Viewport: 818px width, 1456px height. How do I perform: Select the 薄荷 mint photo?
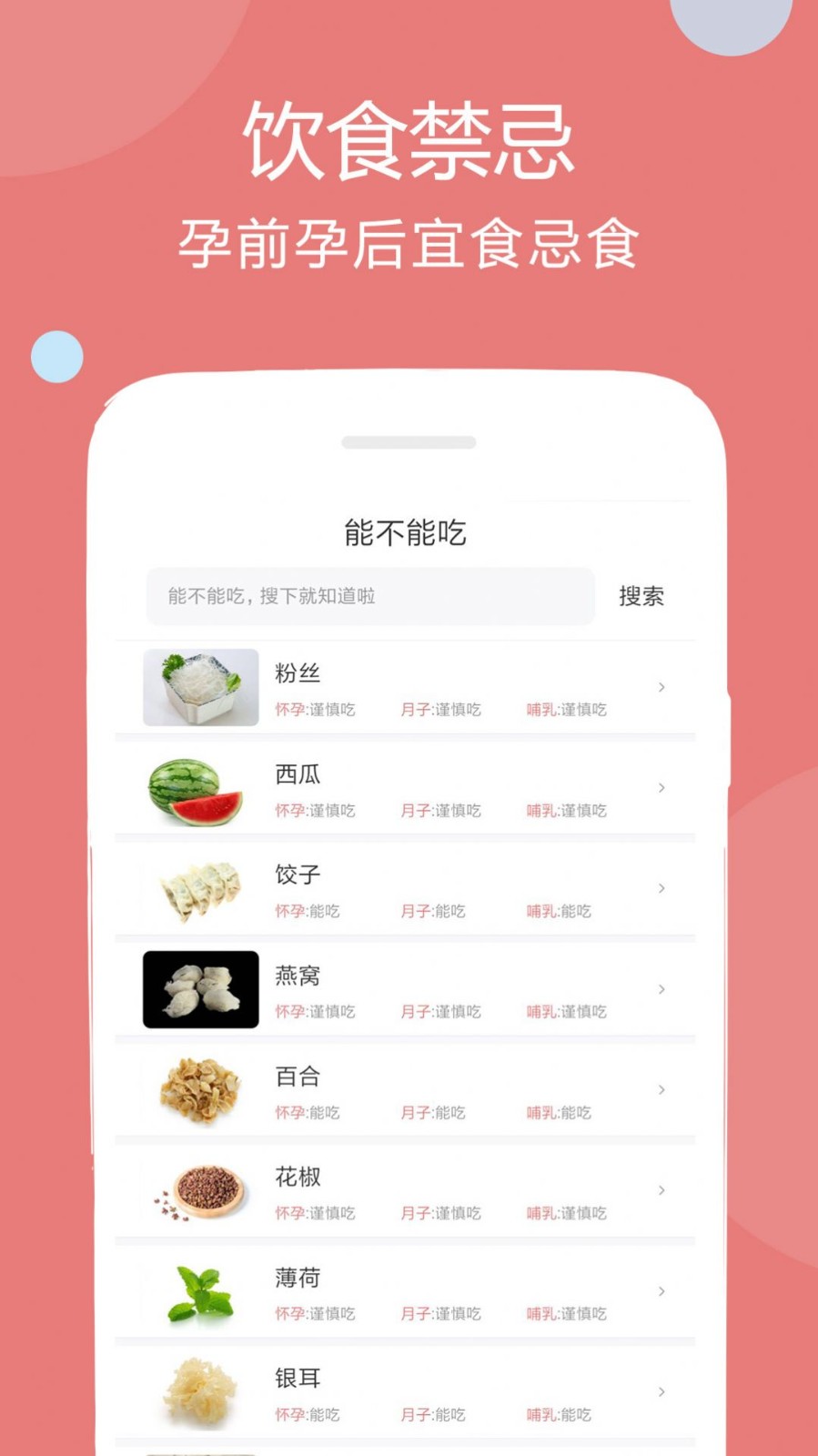click(x=198, y=1291)
